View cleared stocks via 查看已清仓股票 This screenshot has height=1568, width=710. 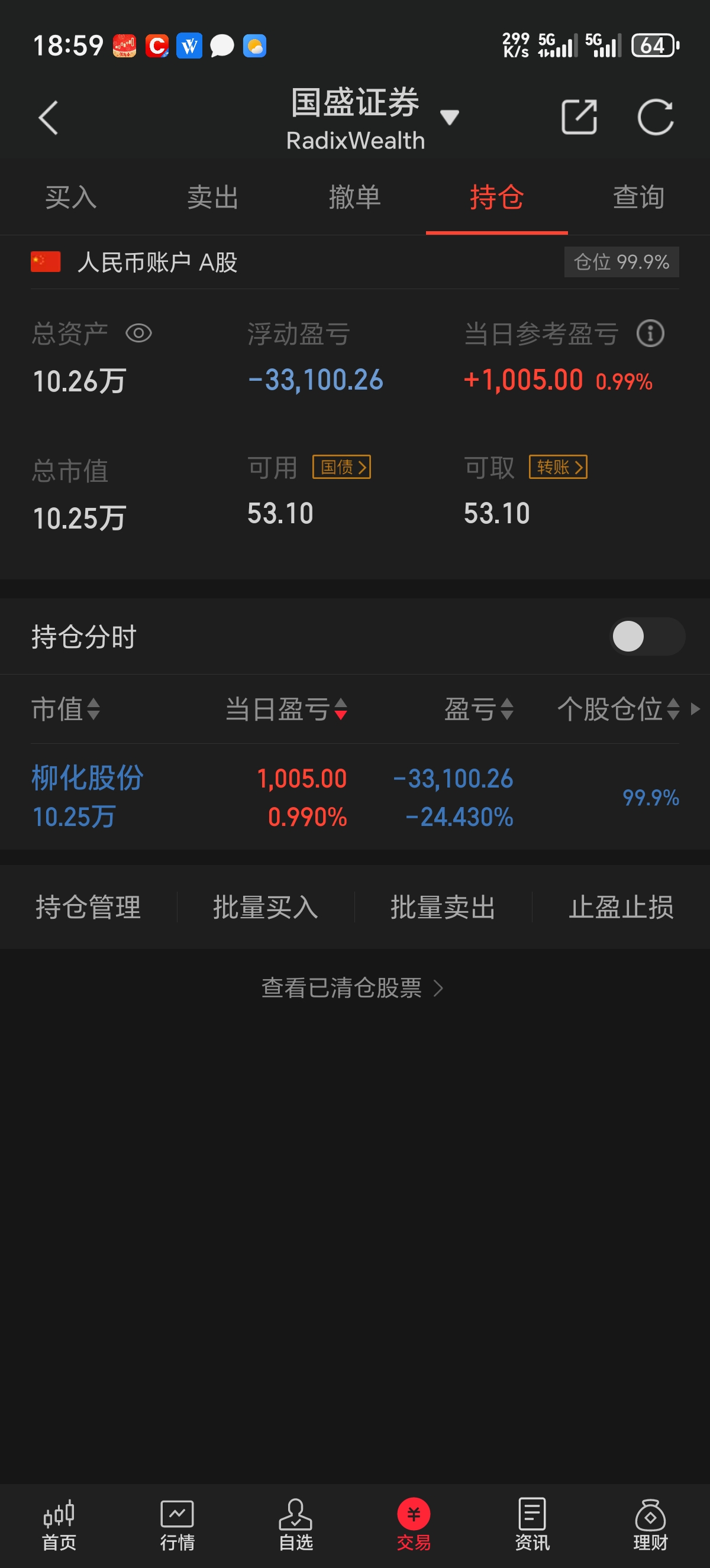(x=352, y=988)
